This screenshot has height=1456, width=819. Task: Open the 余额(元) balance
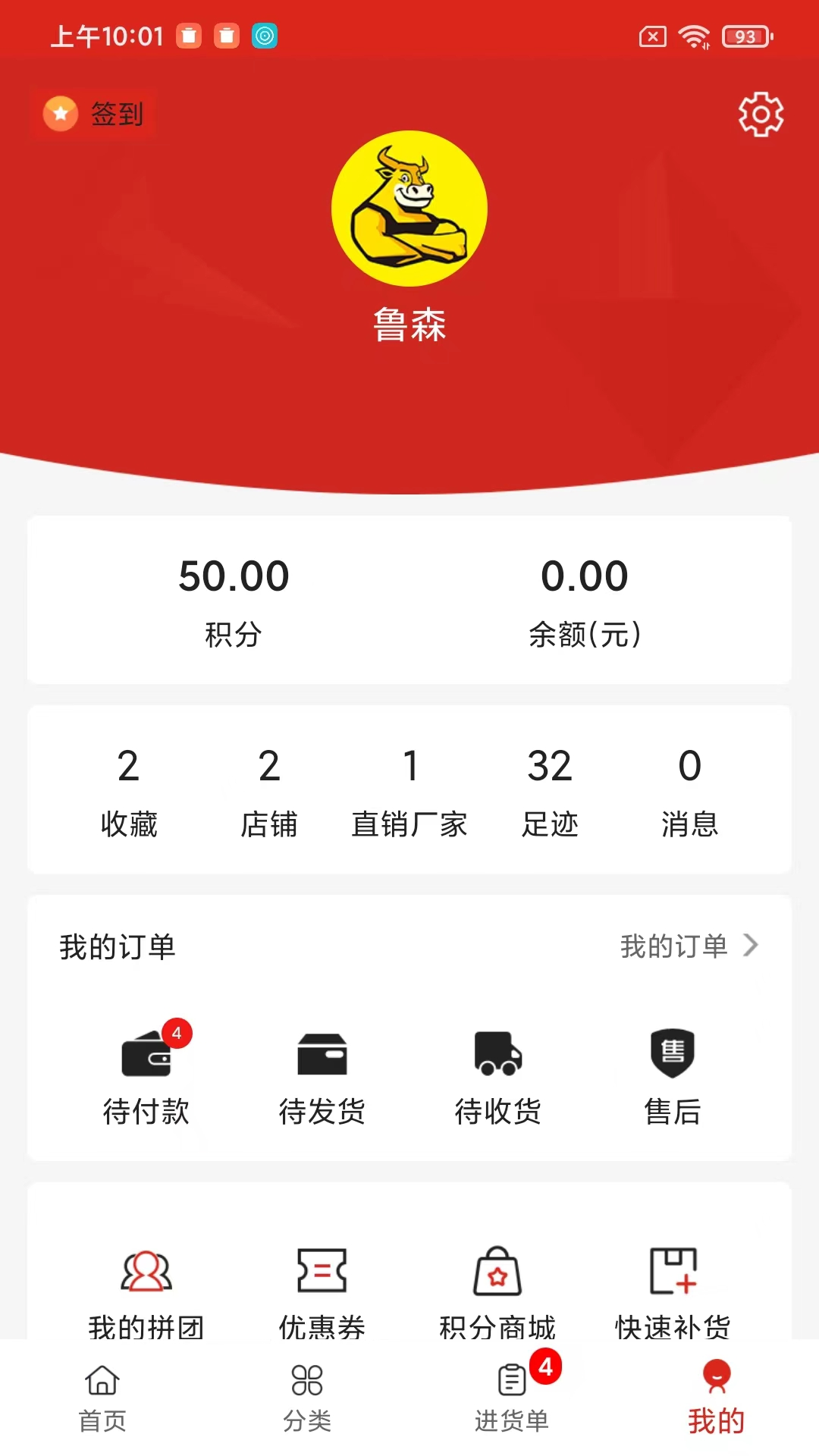click(585, 601)
